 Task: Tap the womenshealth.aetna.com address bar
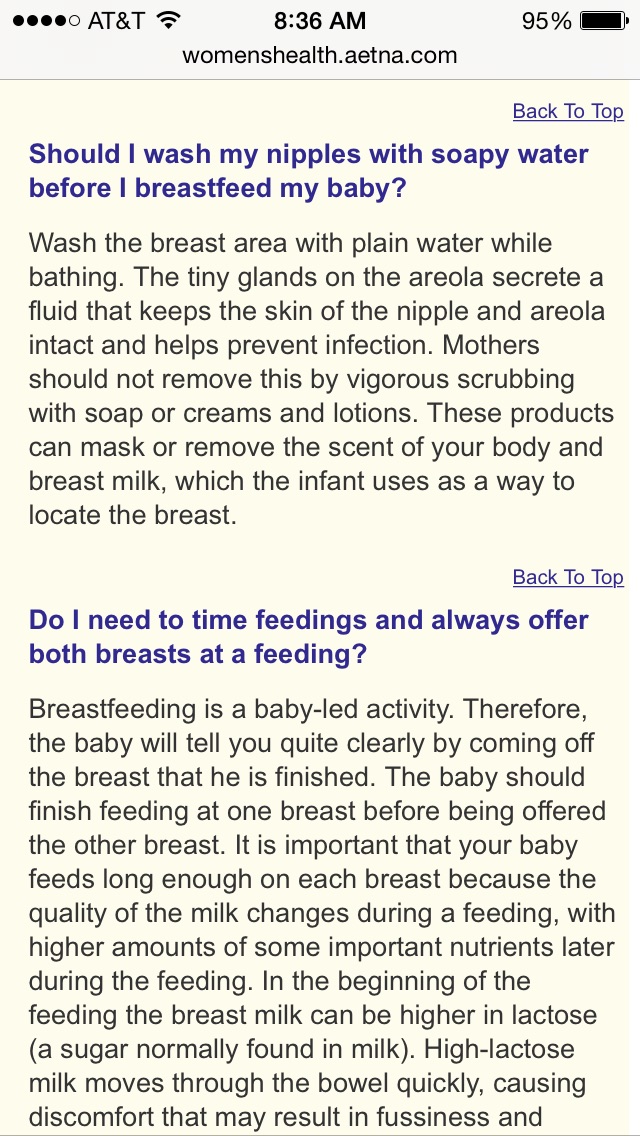320,55
